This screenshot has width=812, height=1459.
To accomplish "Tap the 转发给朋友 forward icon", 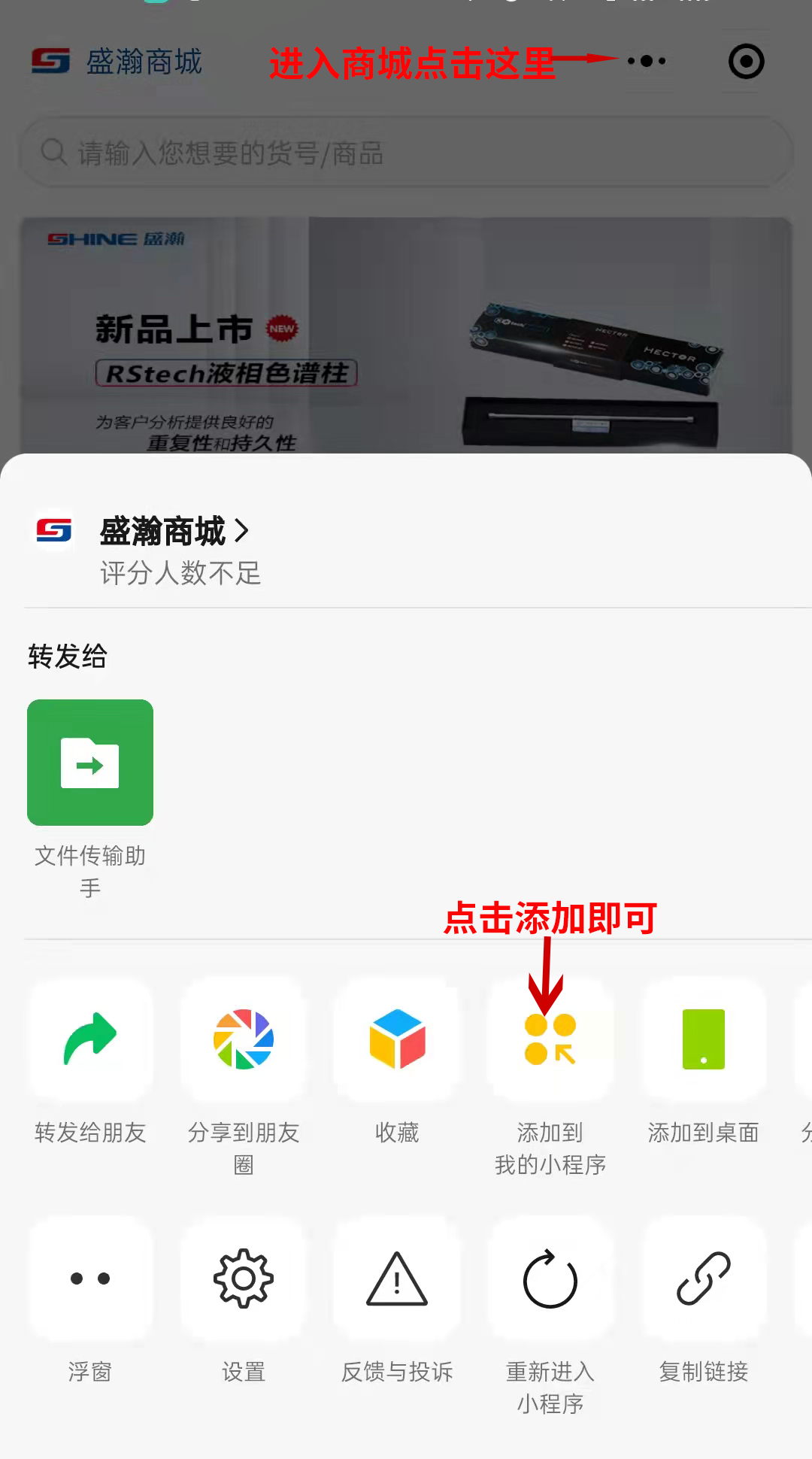I will tap(89, 1039).
